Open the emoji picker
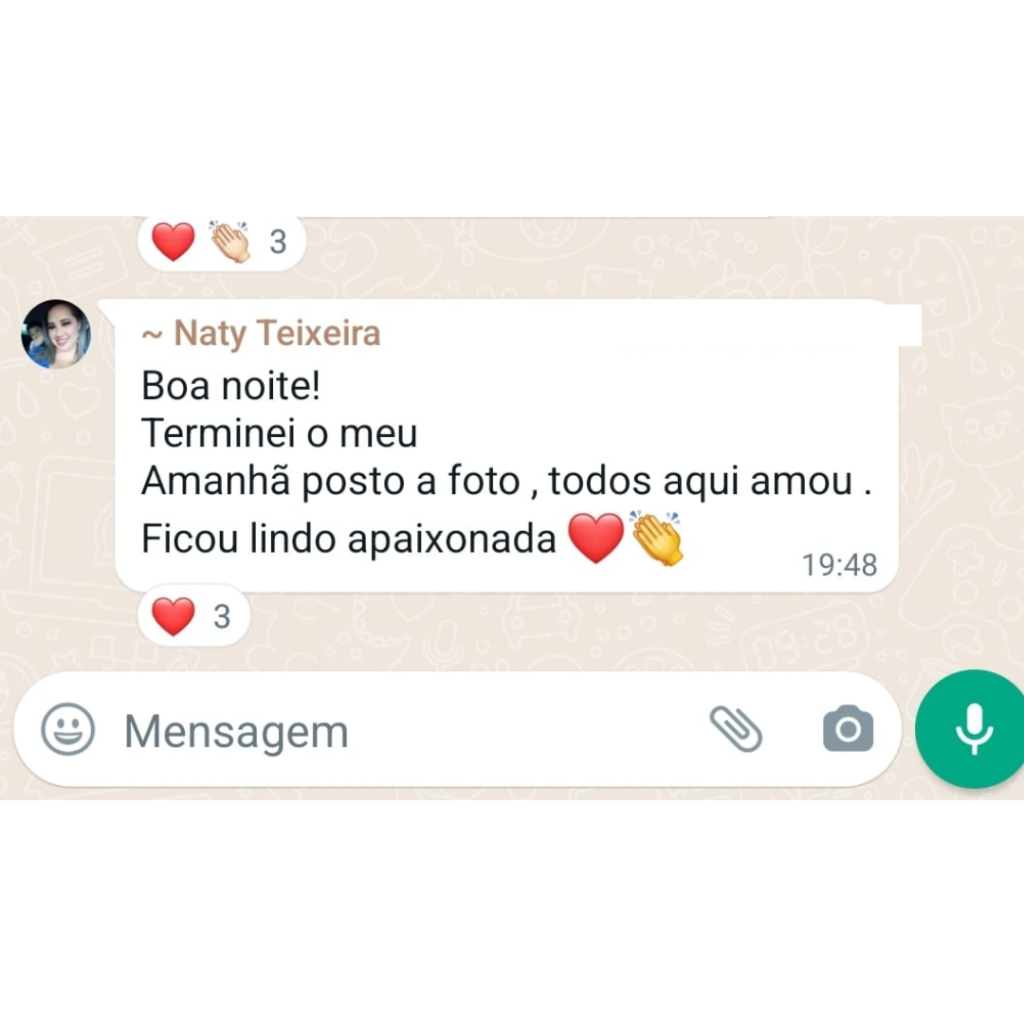Image resolution: width=1024 pixels, height=1024 pixels. 68,729
